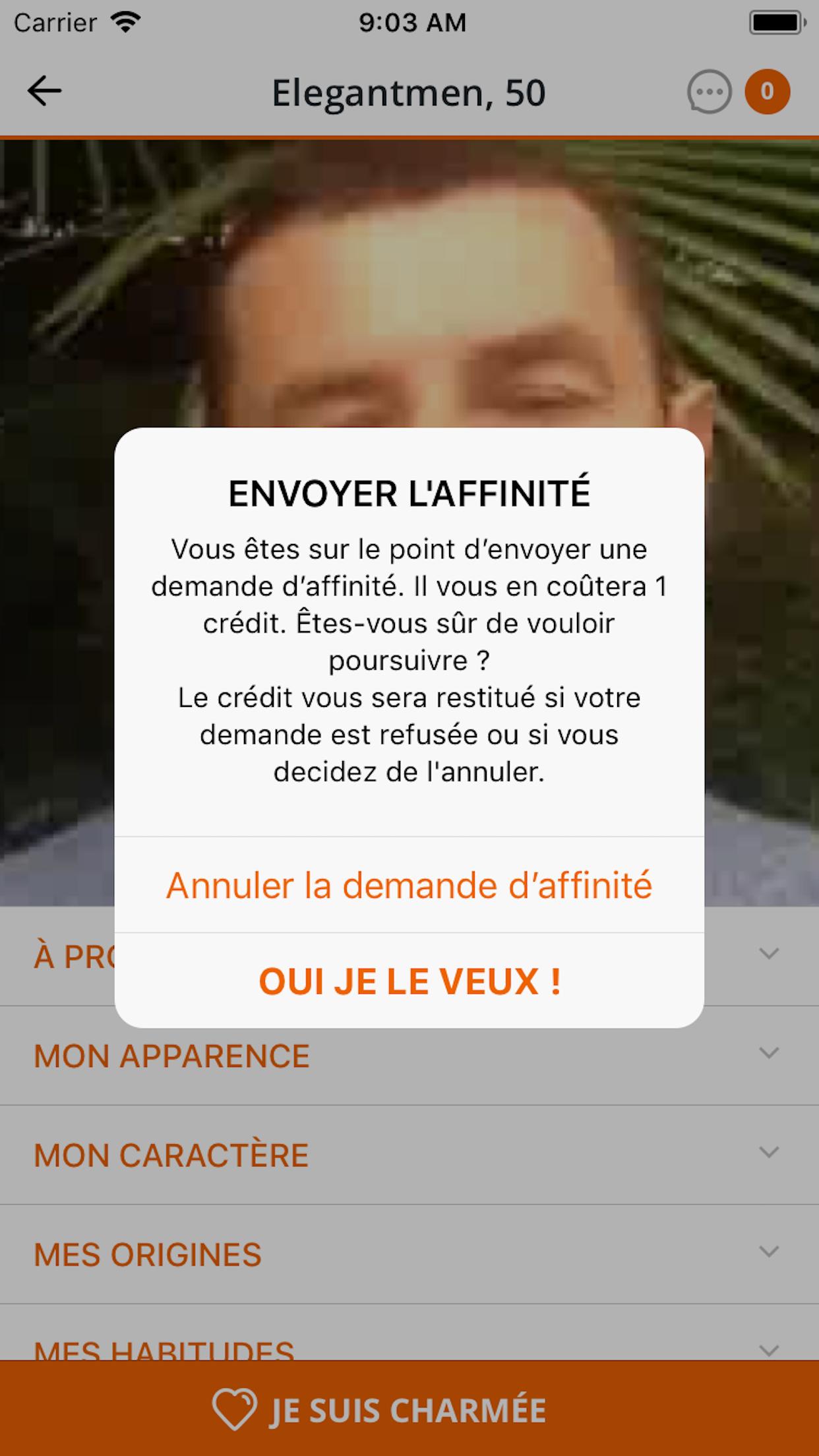
Task: Confirm with OUI JE LE VEUX !
Action: tap(409, 981)
